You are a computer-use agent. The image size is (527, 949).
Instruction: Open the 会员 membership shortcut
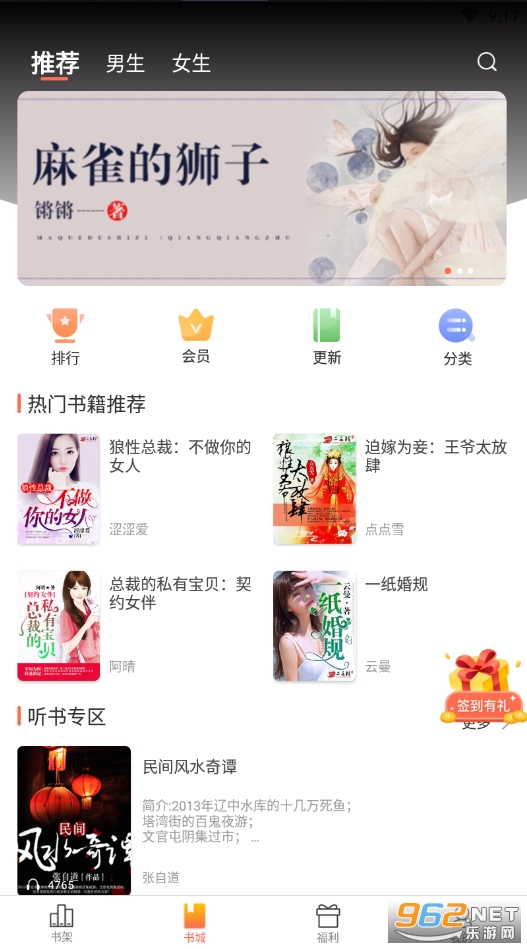click(x=196, y=337)
